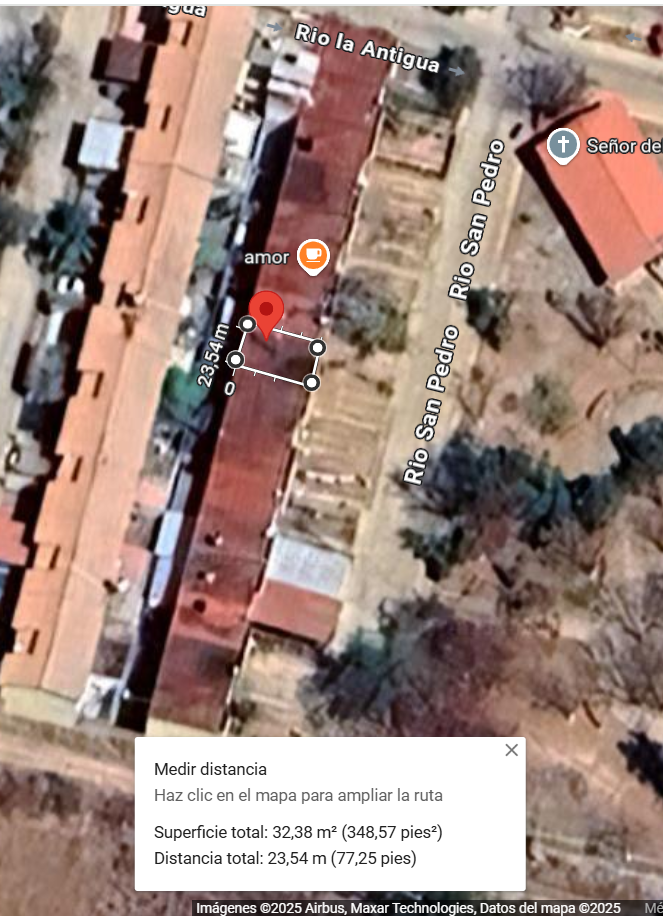This screenshot has width=663, height=916.
Task: Tap the red location pin
Action: [266, 311]
